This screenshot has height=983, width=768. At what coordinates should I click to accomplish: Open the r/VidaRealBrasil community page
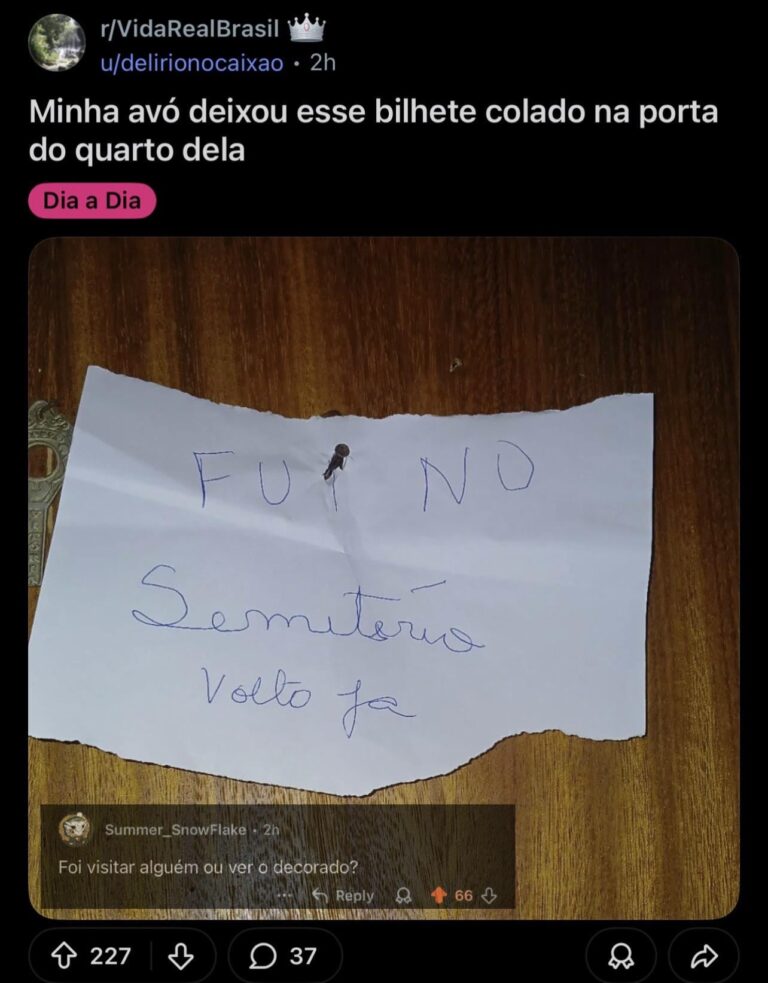188,29
